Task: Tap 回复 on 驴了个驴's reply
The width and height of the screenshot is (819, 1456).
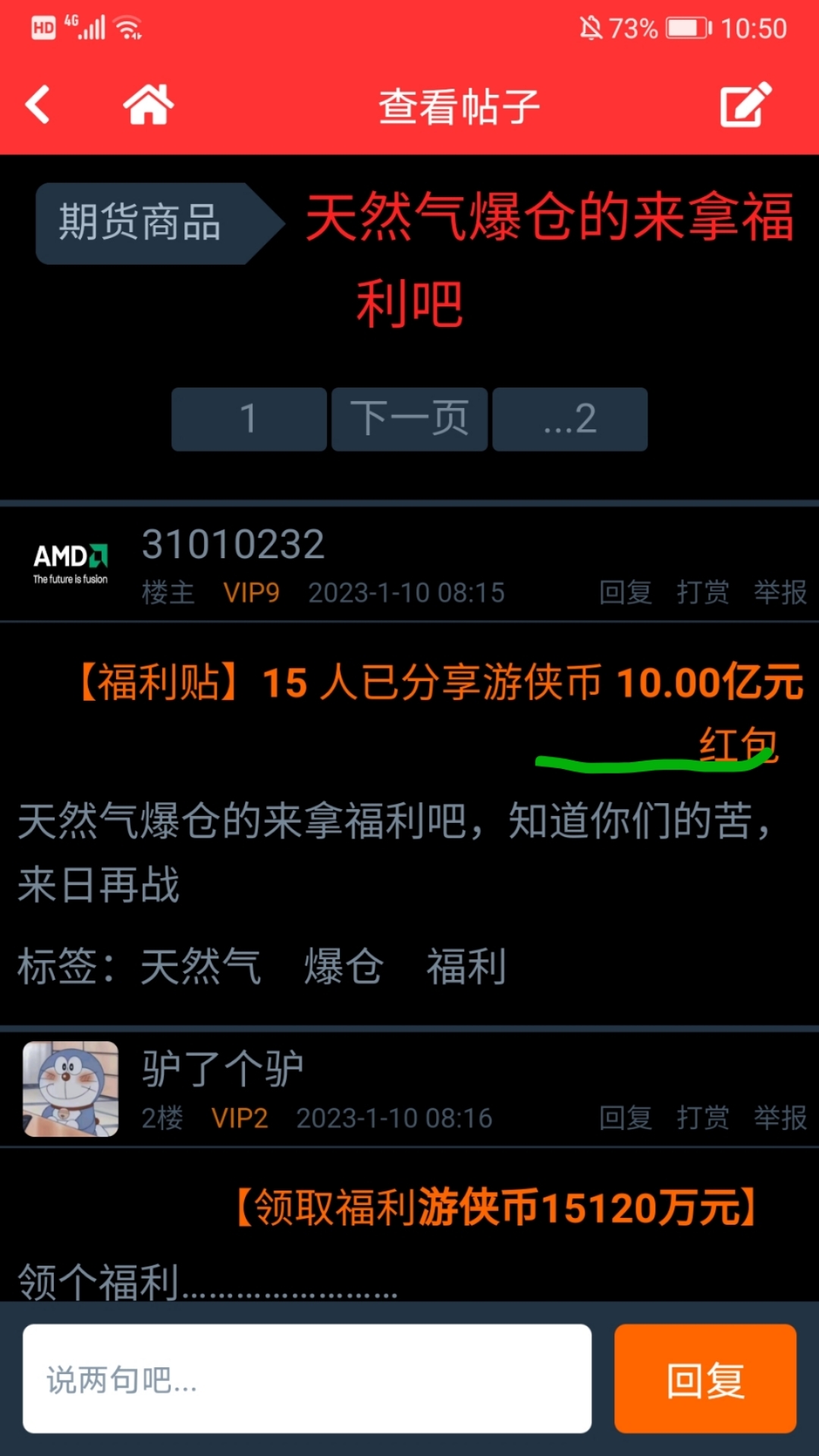Action: click(x=626, y=1118)
